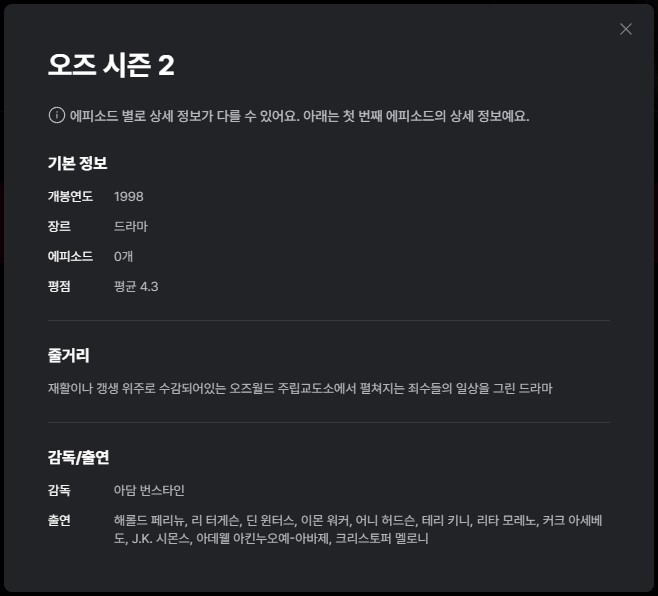Close the 오즈 시즌 2 details dialog
658x596 pixels.
[x=626, y=29]
